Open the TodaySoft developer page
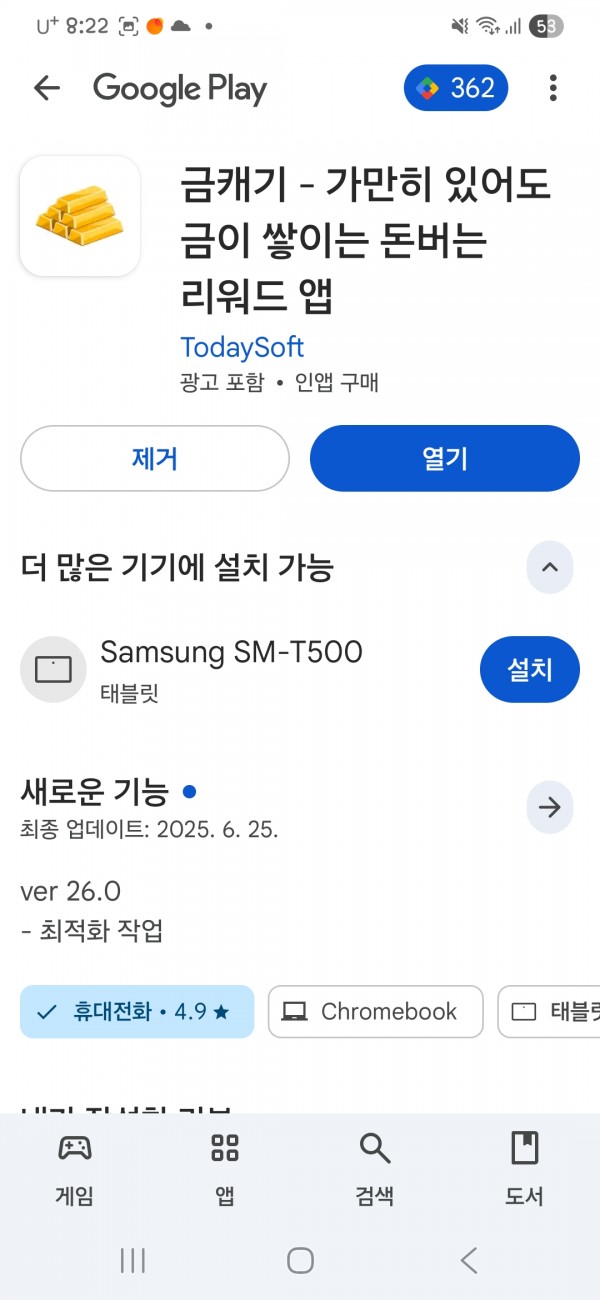Viewport: 600px width, 1300px height. 242,348
